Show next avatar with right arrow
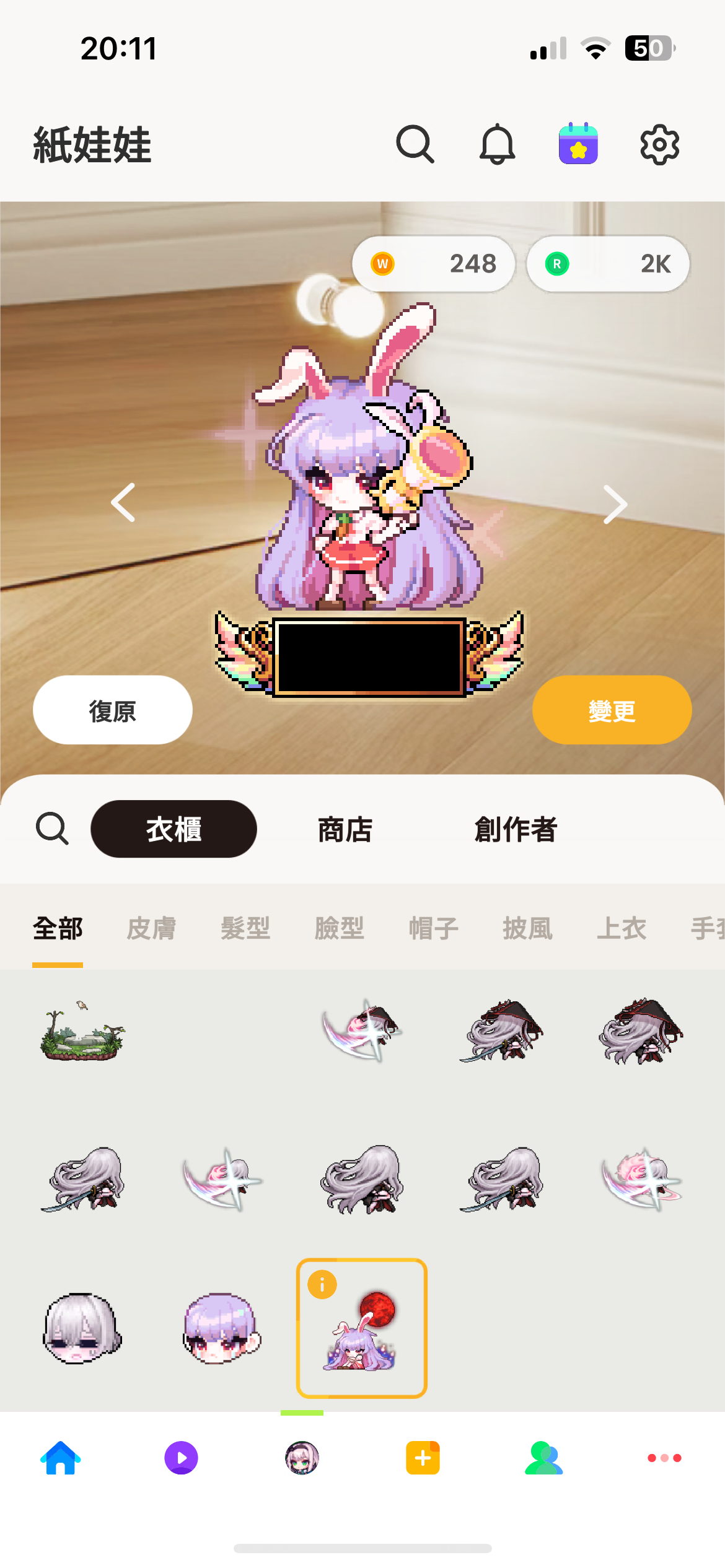 [615, 504]
